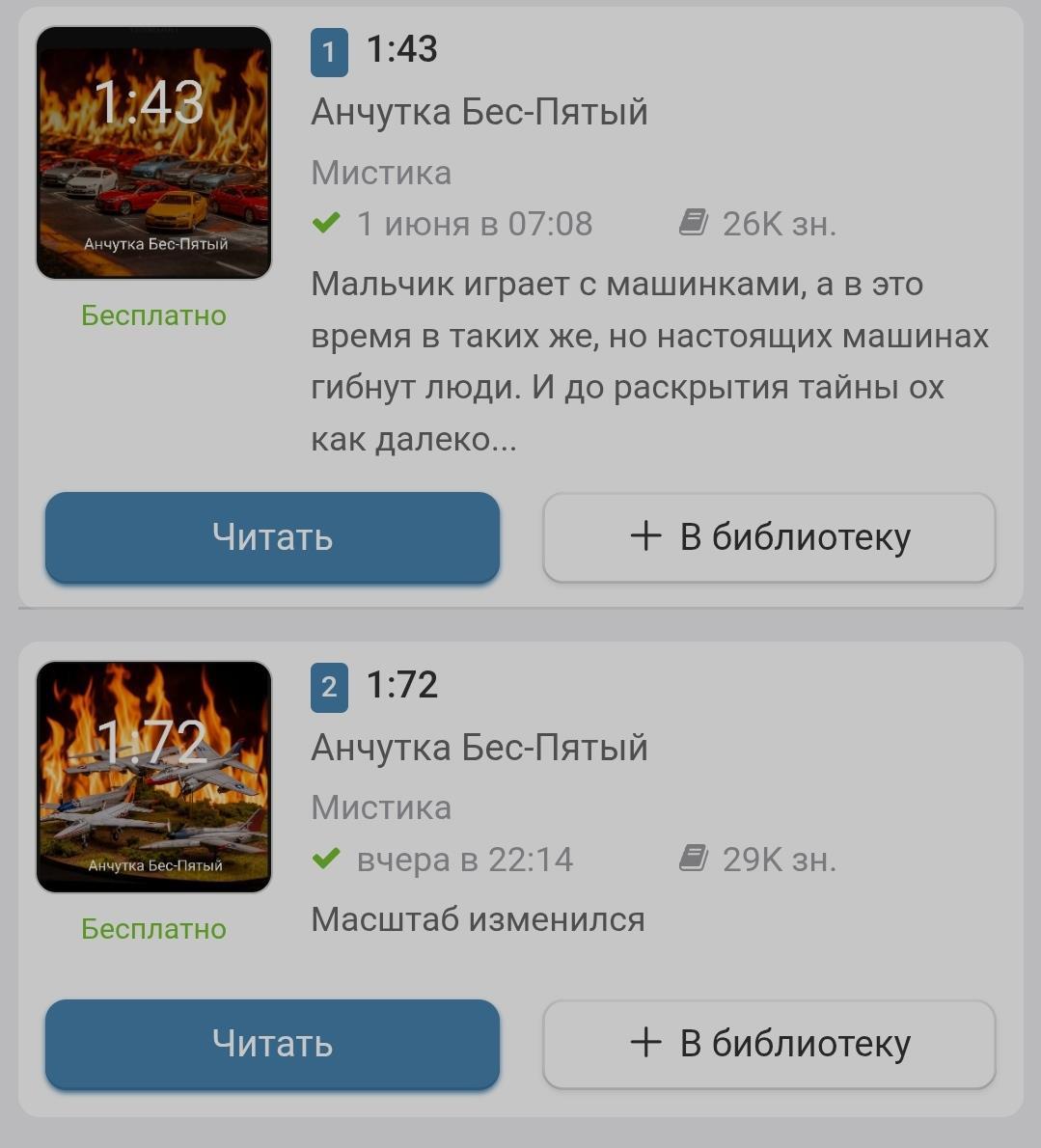Open the 1:72 book cover
The image size is (1041, 1148).
153,777
